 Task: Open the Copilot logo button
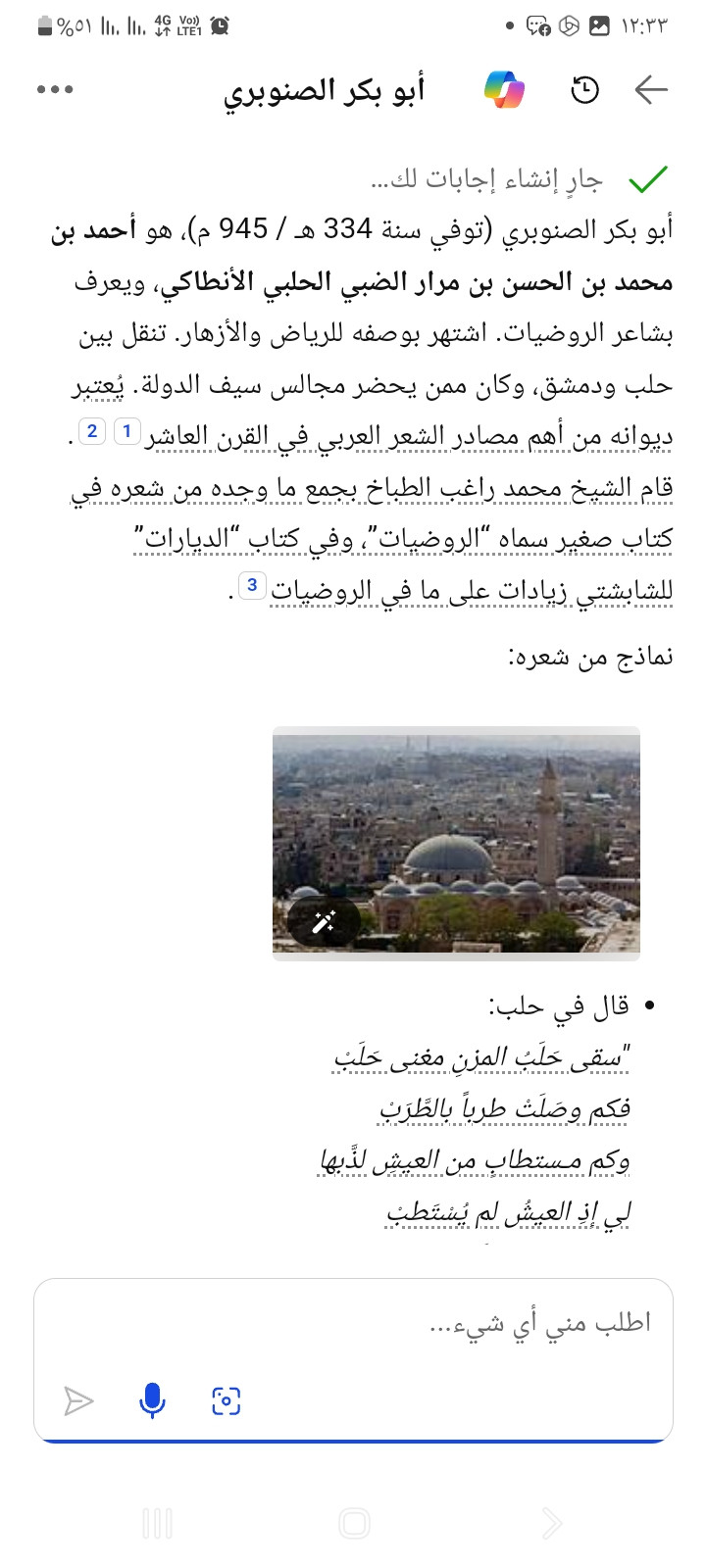click(x=505, y=90)
